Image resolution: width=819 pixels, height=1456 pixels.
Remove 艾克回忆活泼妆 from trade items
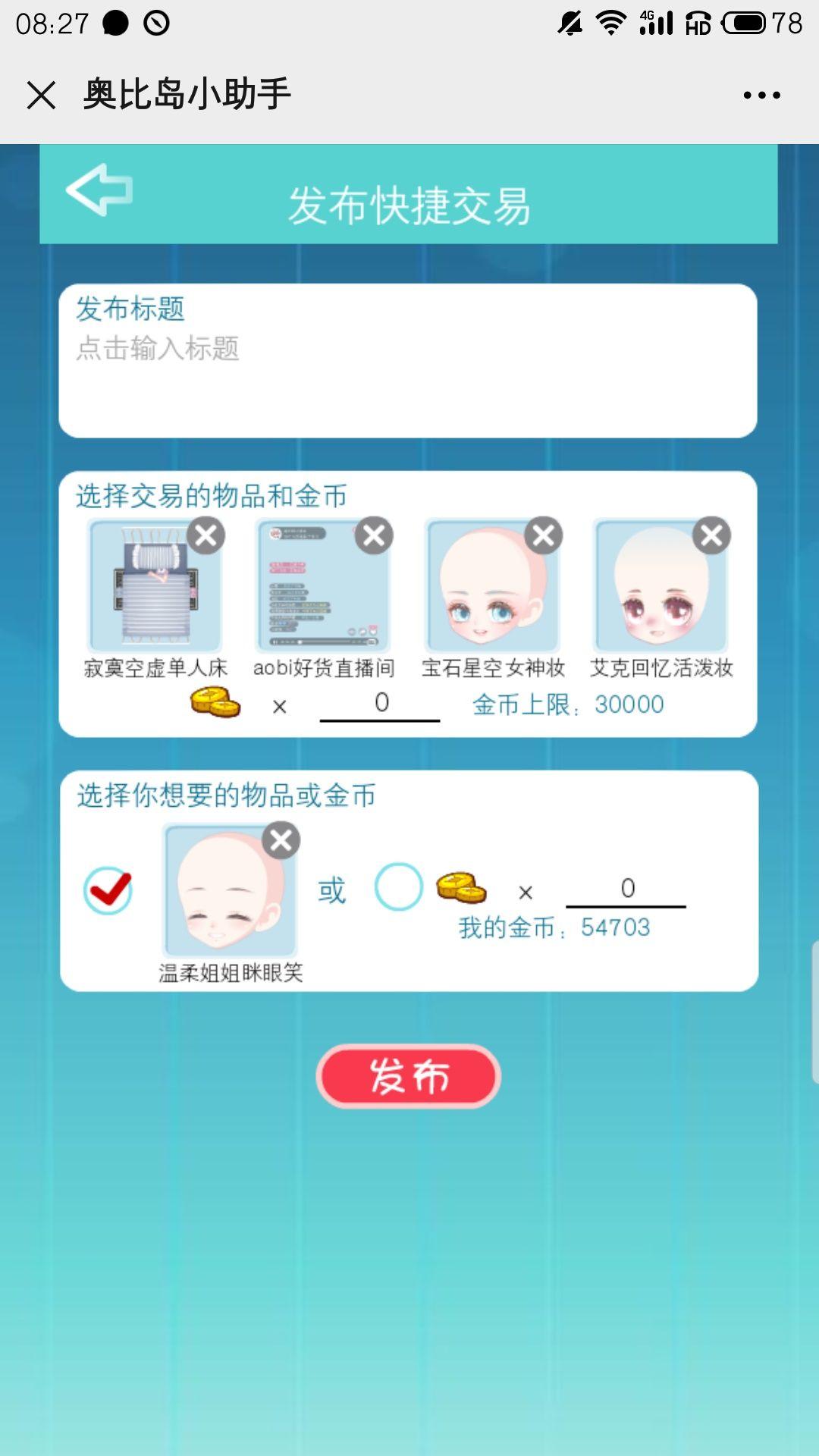[x=712, y=535]
